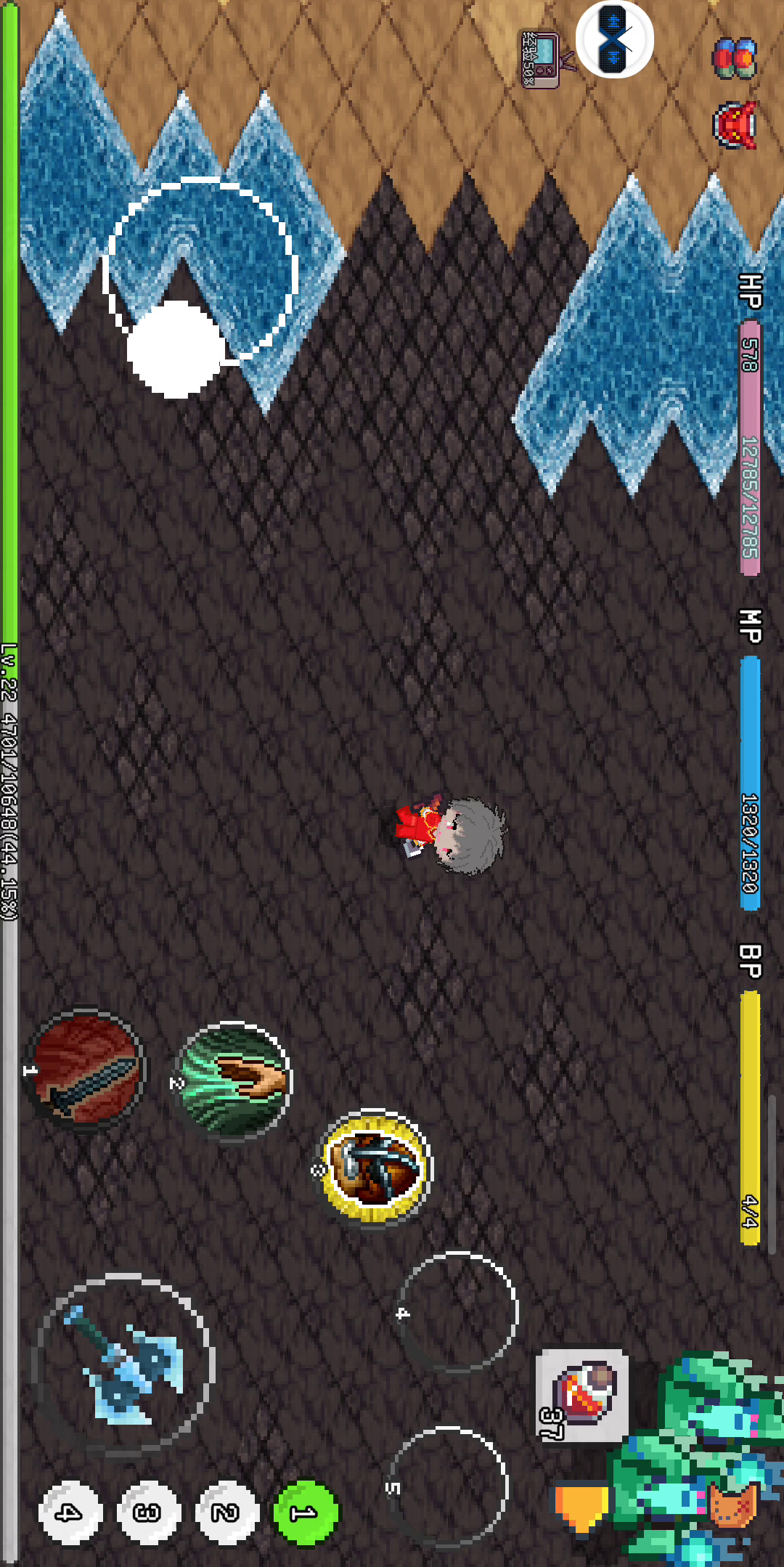784x1567 pixels.
Task: Tap the colored orbs icon
Action: pyautogui.click(x=735, y=58)
